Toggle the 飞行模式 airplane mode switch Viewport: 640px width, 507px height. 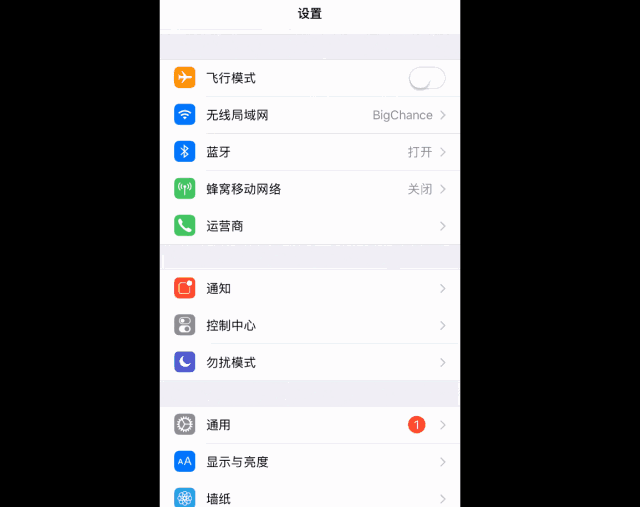click(427, 78)
